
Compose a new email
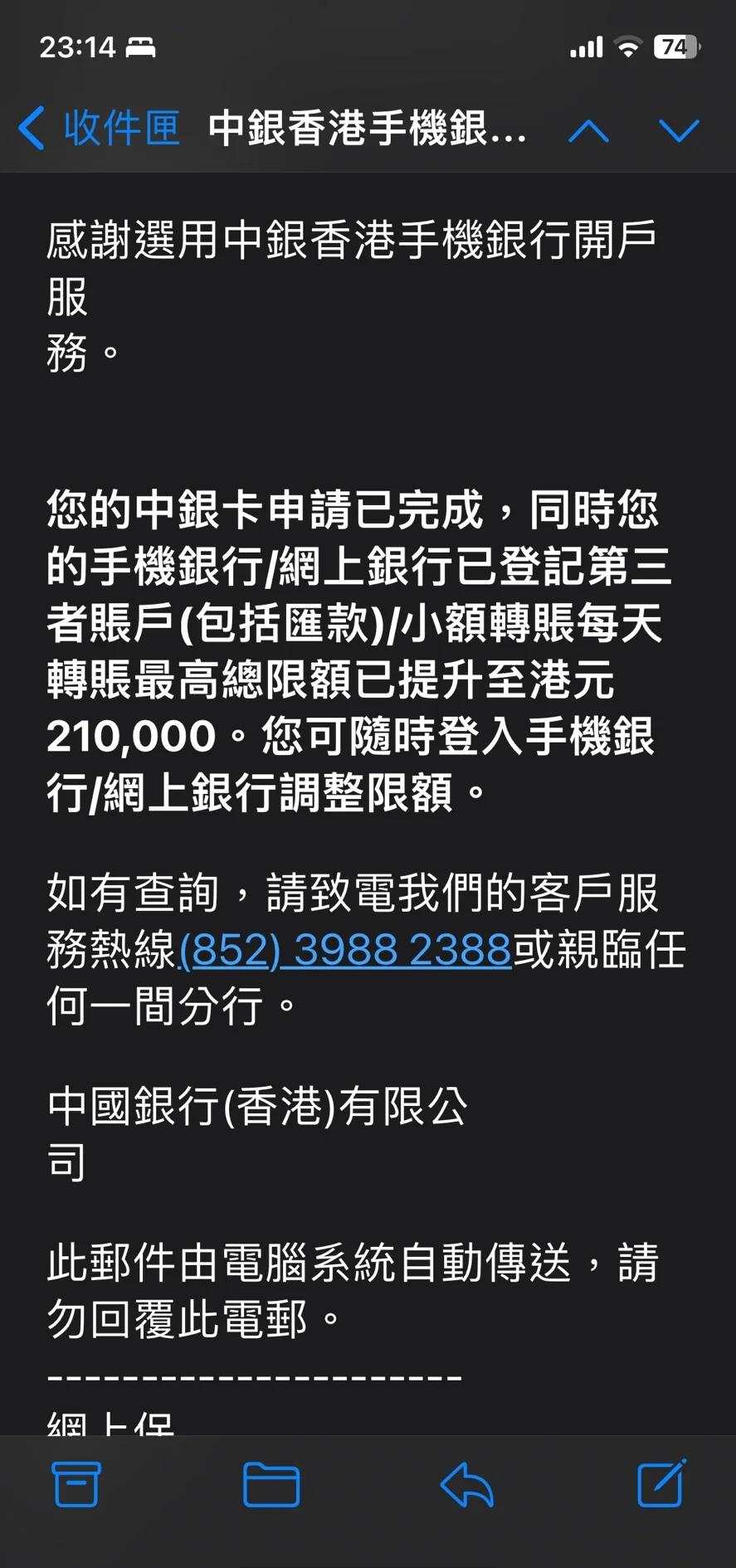pyautogui.click(x=661, y=1483)
